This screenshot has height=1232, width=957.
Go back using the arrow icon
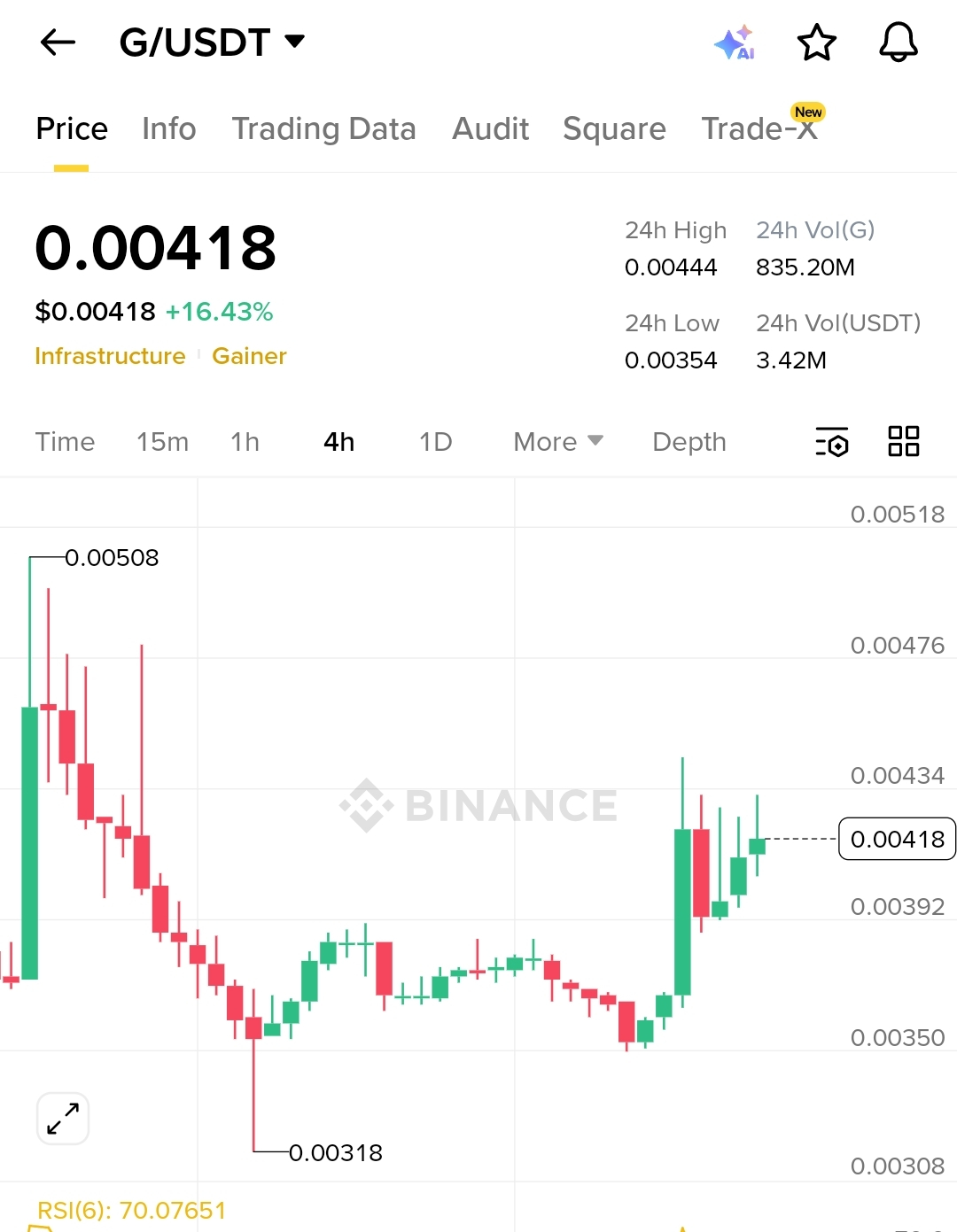58,42
